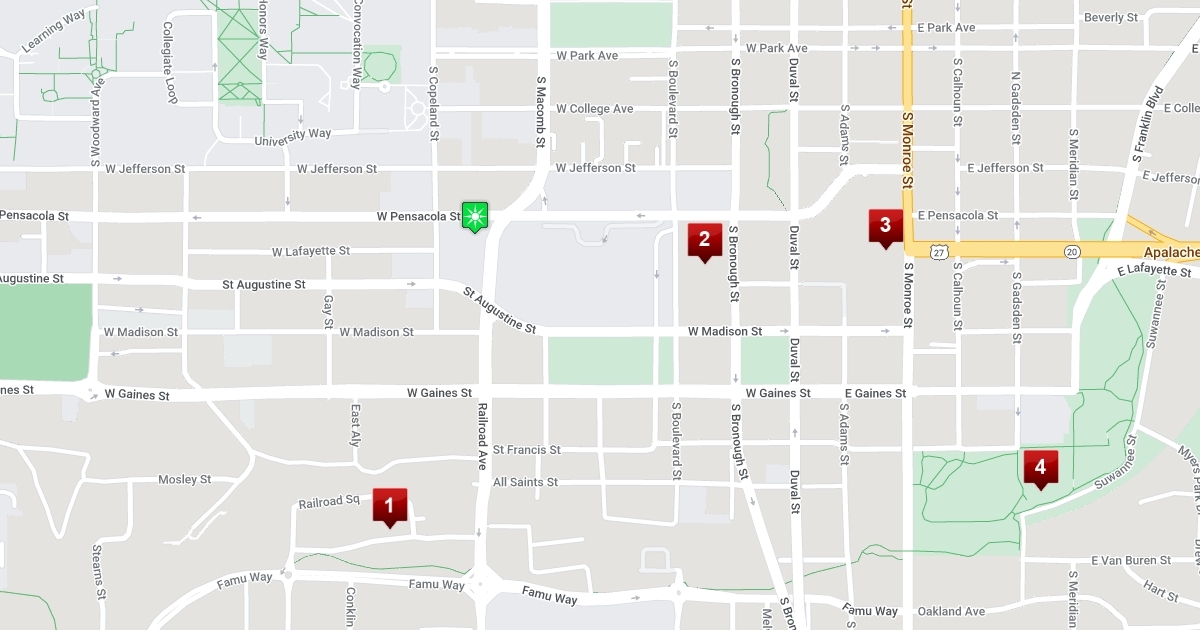The height and width of the screenshot is (630, 1200).
Task: View details for marker number 4
Action: pos(1040,467)
